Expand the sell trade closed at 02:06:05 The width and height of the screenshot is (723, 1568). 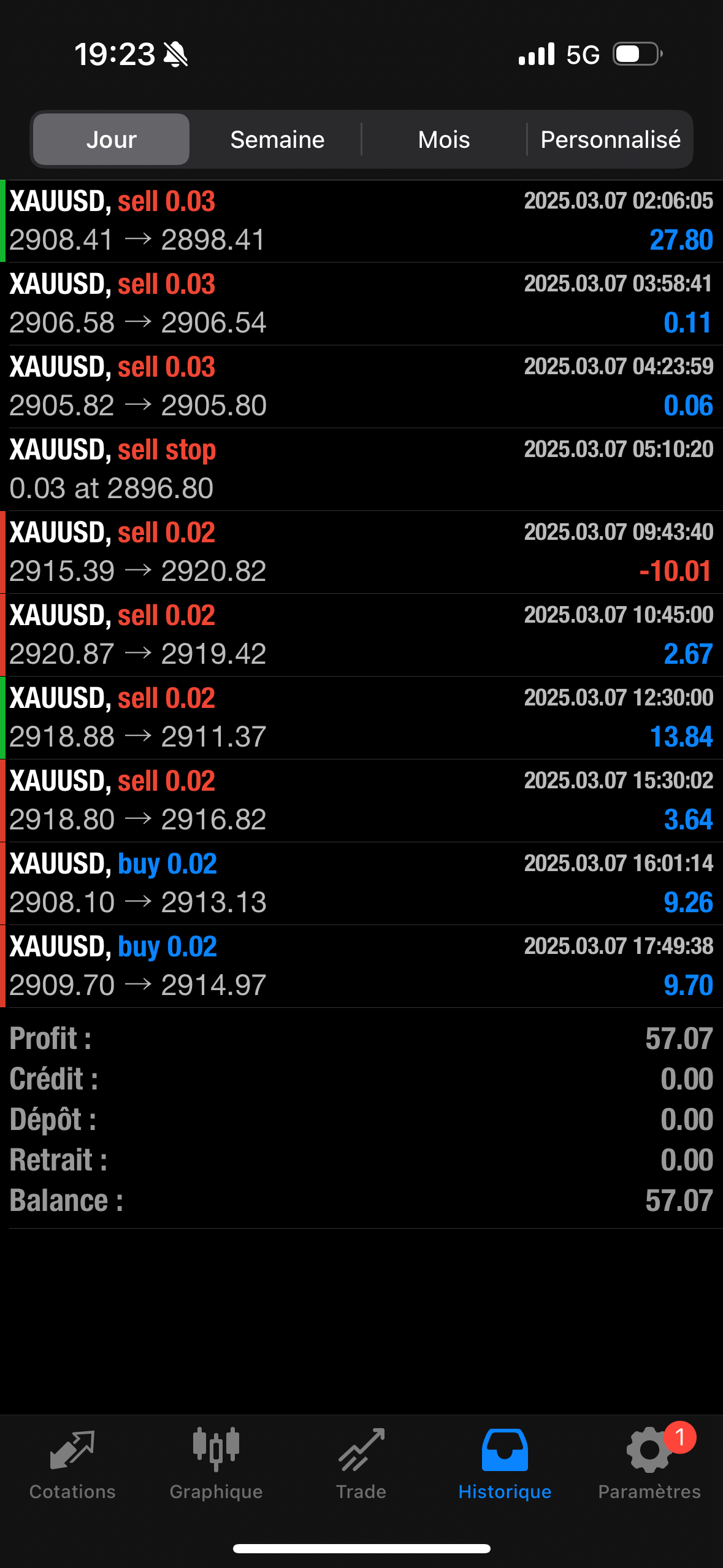point(361,221)
